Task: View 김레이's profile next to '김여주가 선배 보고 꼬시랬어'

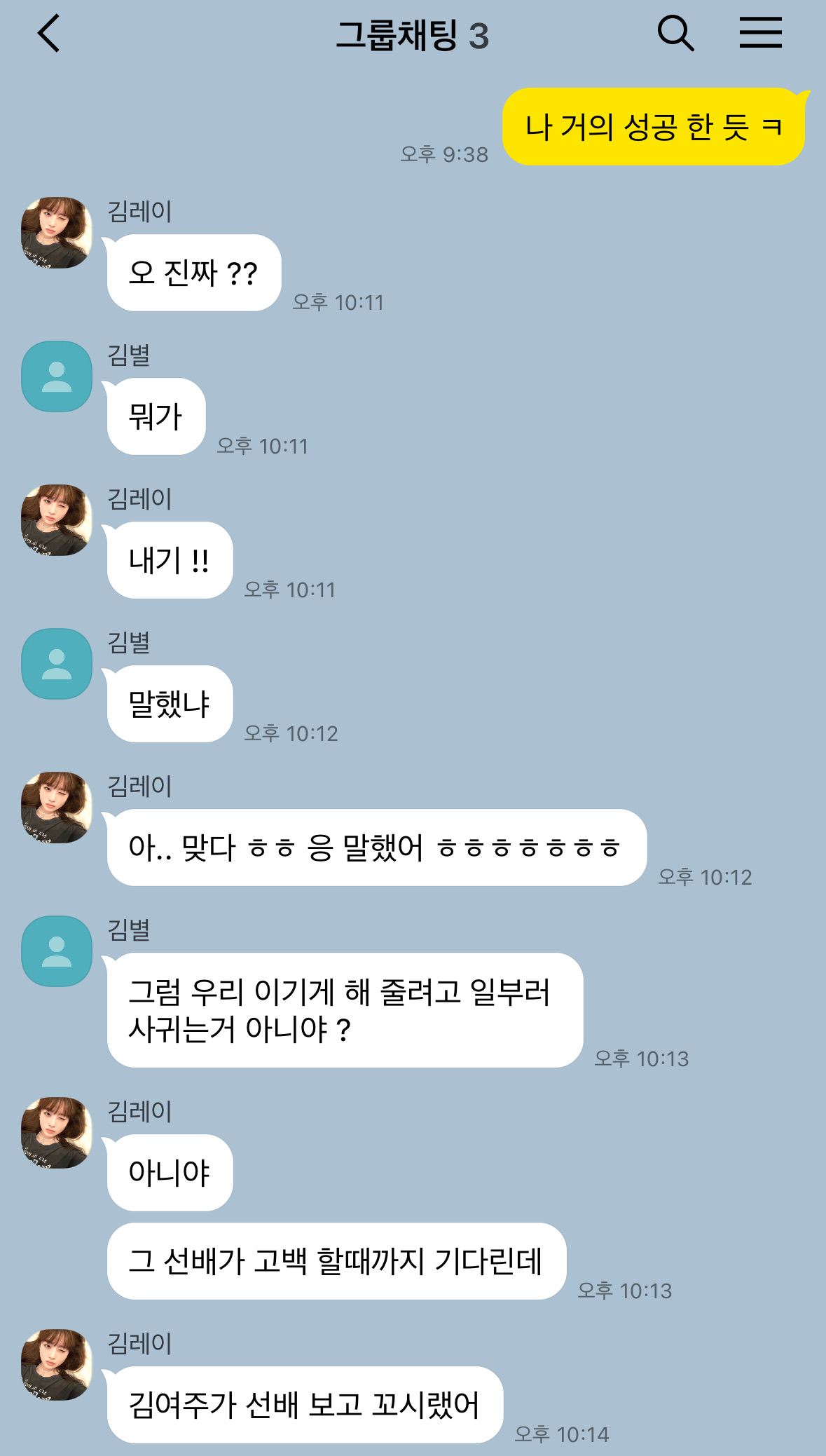Action: 57,1365
